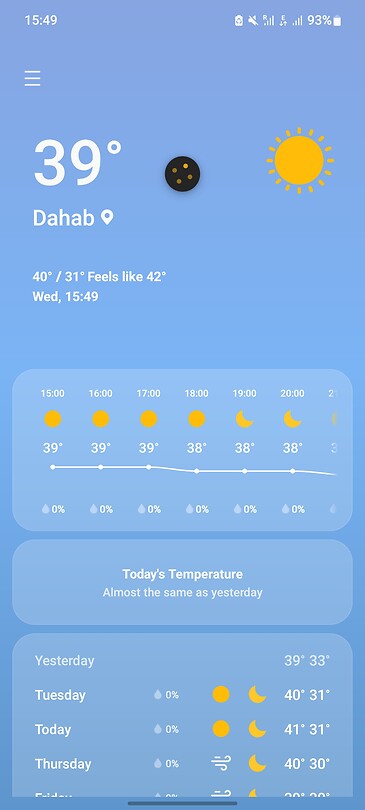Image resolution: width=365 pixels, height=810 pixels.
Task: Tap the Dahab location pin
Action: click(107, 217)
